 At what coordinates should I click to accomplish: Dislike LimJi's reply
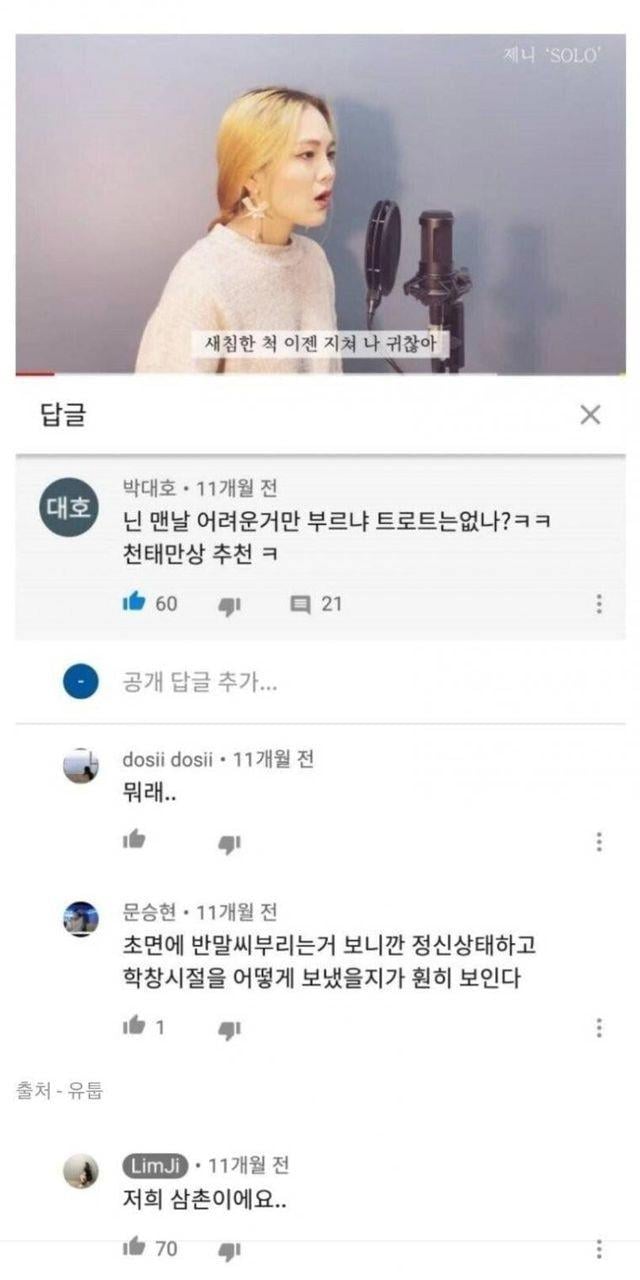[x=229, y=1248]
